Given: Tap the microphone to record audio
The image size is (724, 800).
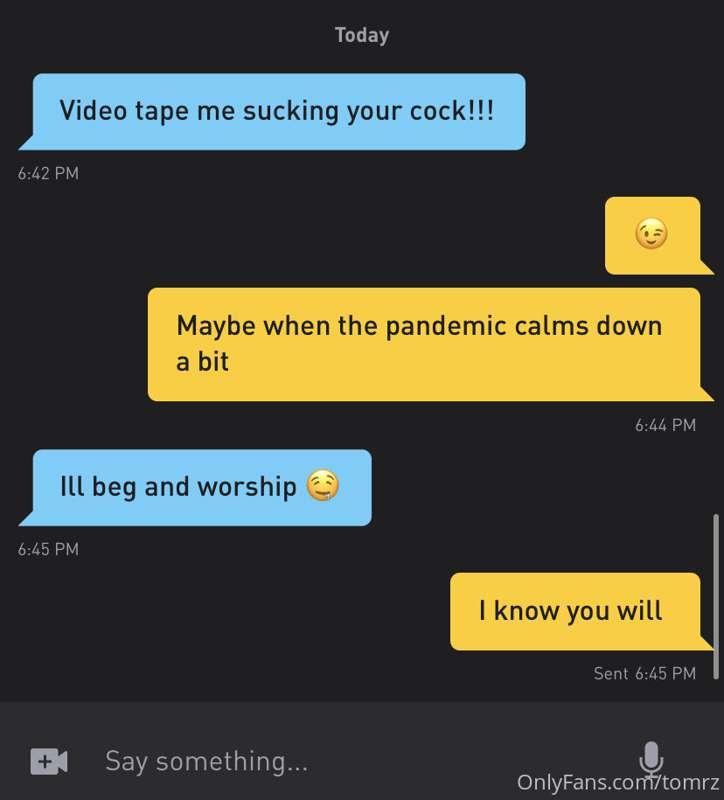Looking at the screenshot, I should click(x=651, y=758).
